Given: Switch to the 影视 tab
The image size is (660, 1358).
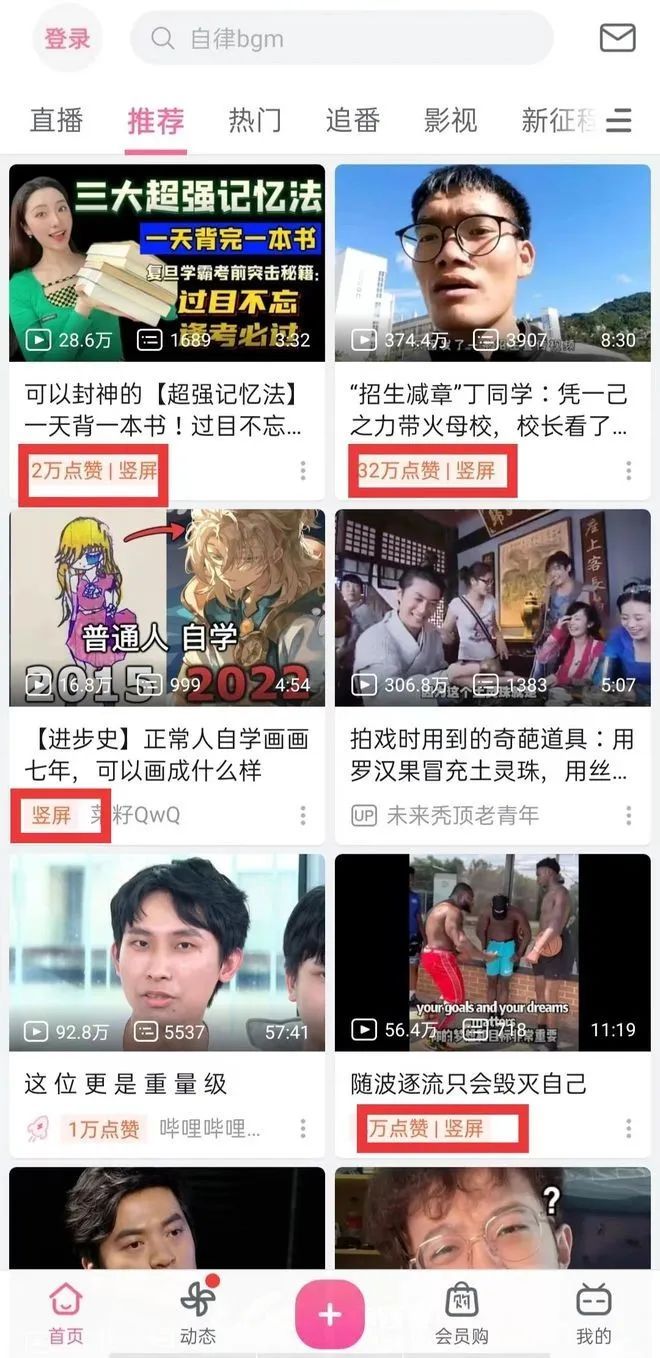Looking at the screenshot, I should (450, 120).
